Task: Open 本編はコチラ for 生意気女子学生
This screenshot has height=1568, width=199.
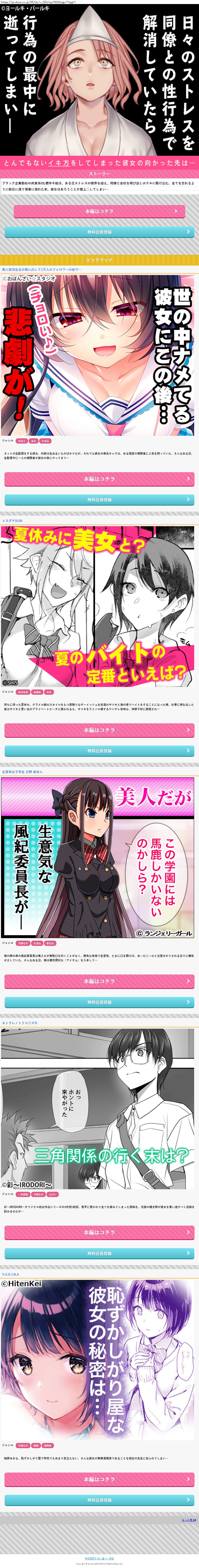Action: pyautogui.click(x=99, y=981)
